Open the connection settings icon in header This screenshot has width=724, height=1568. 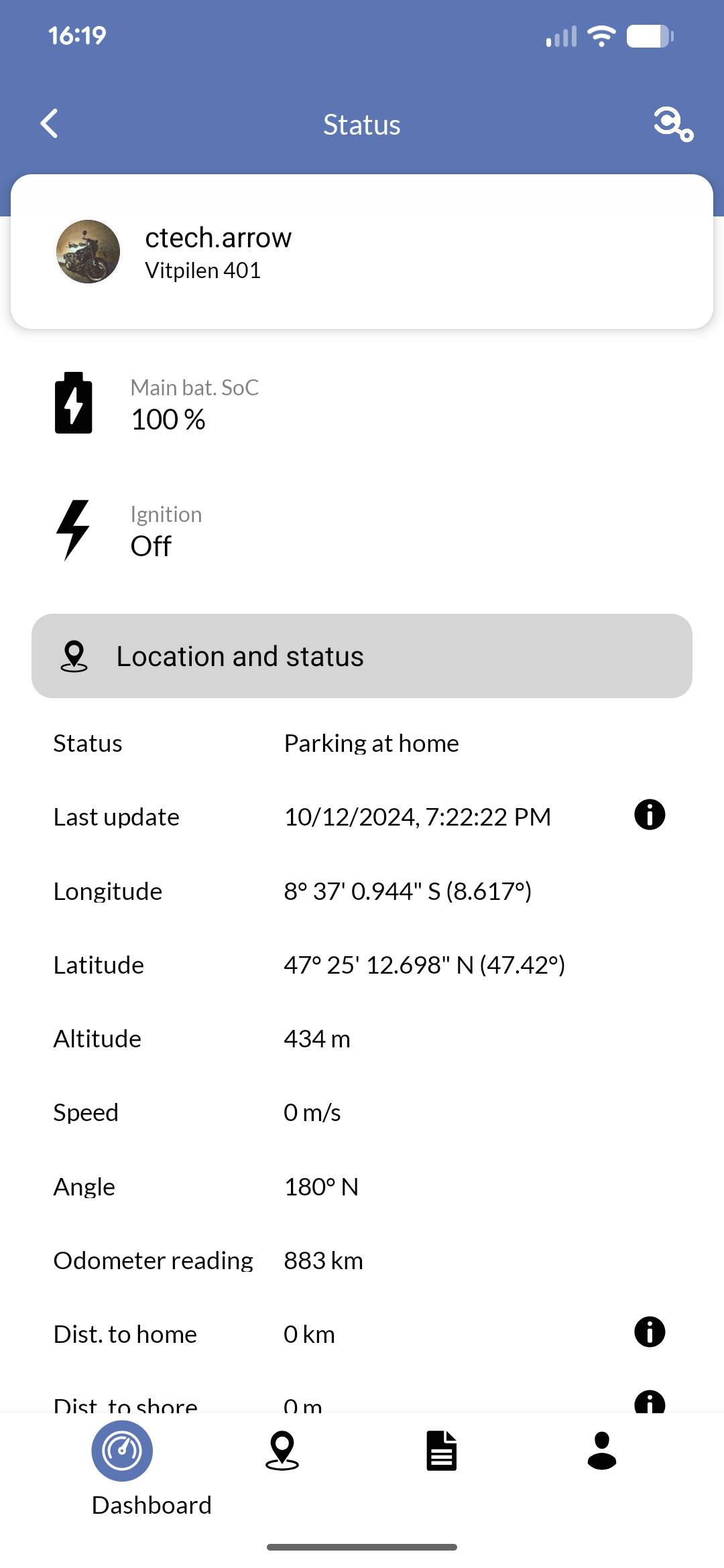coord(672,124)
